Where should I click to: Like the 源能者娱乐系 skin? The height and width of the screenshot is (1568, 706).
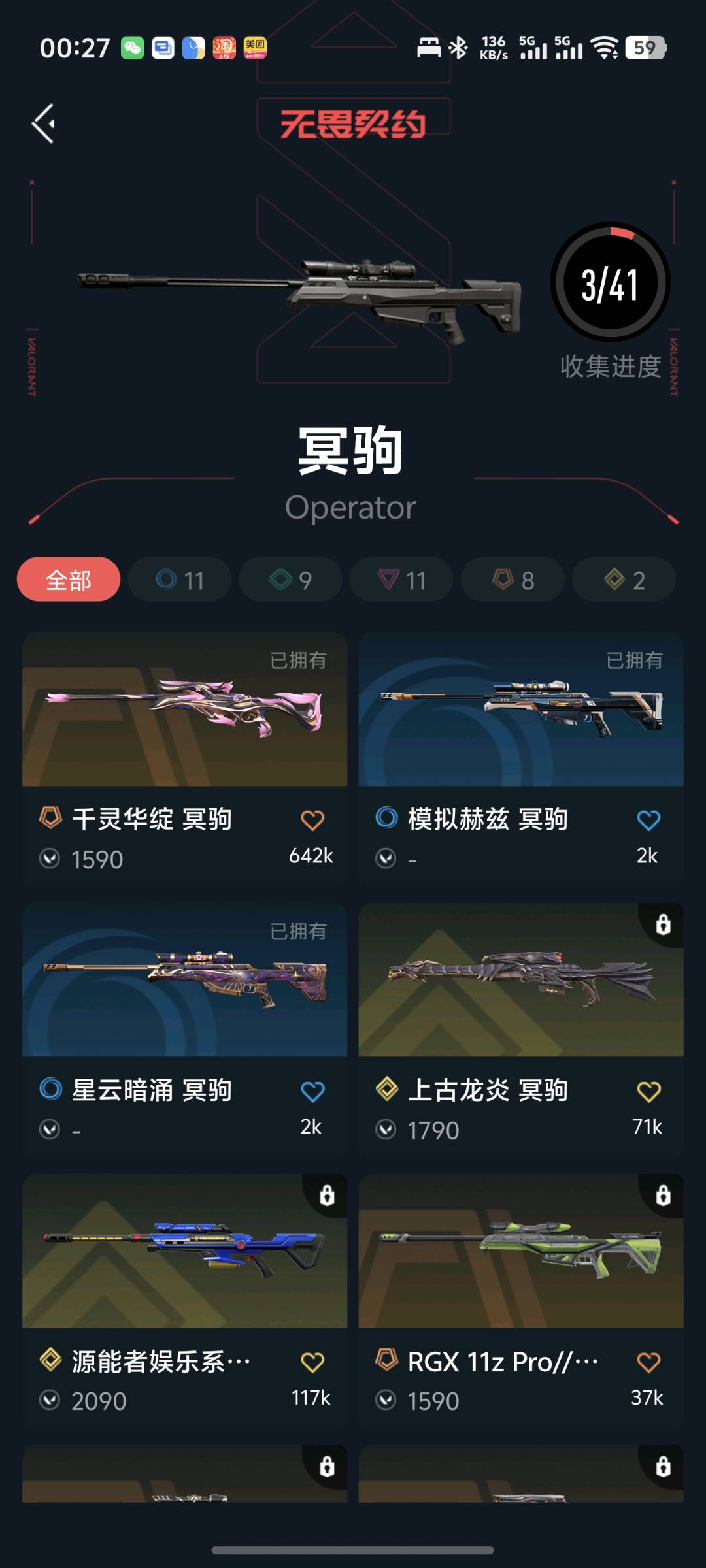(x=312, y=1362)
